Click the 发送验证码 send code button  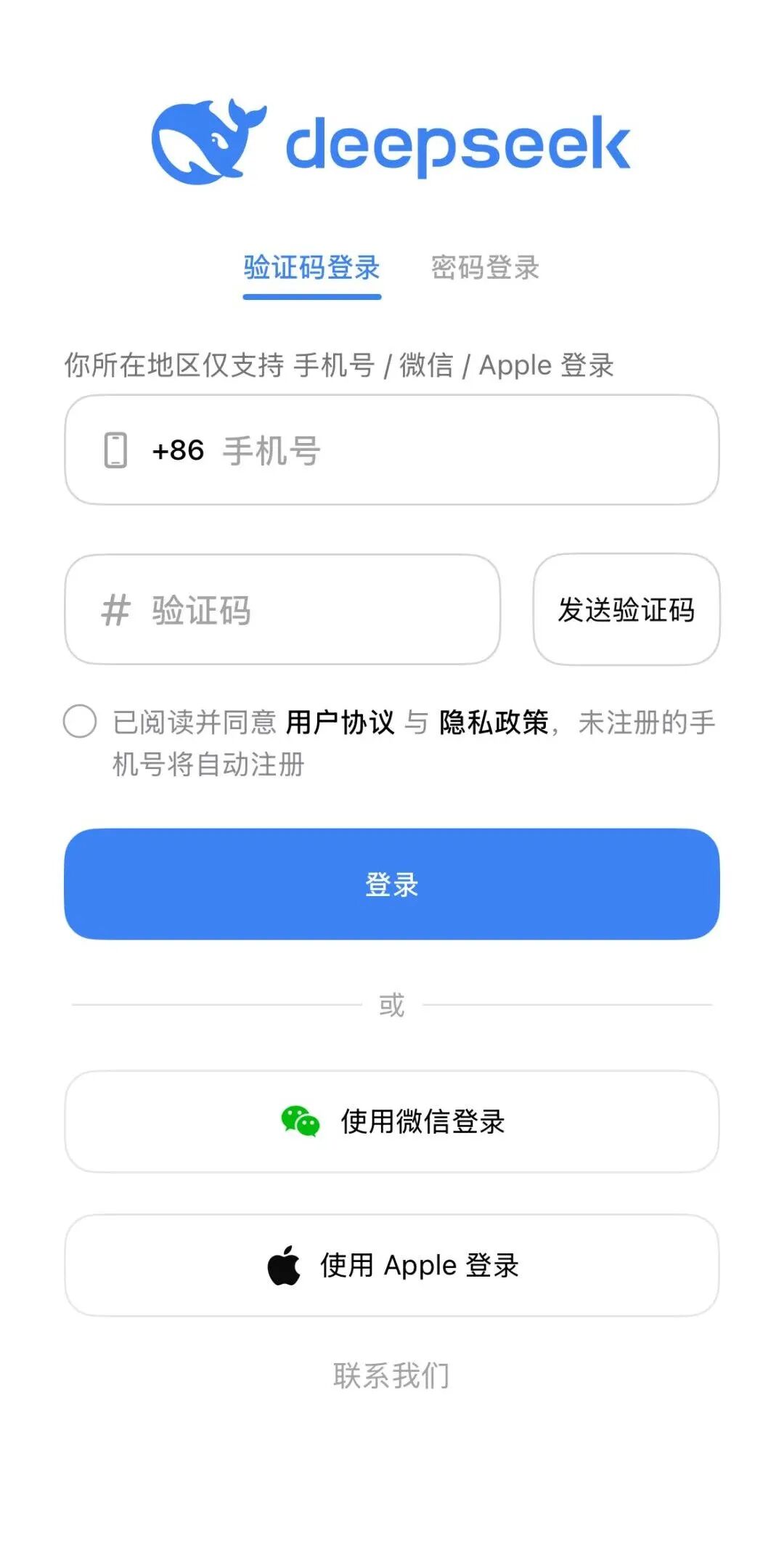pyautogui.click(x=626, y=610)
